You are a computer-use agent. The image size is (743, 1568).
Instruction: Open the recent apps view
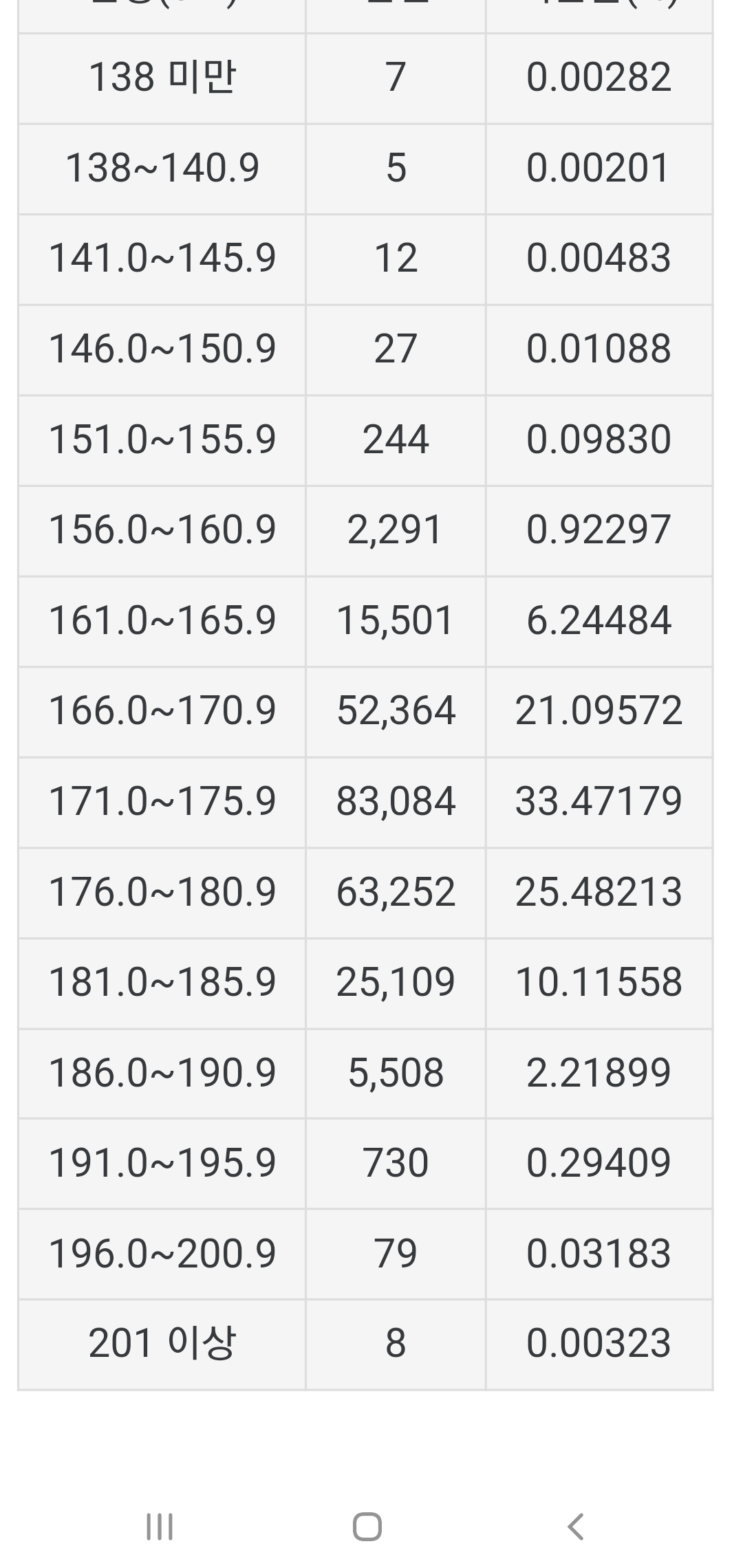point(160,1526)
